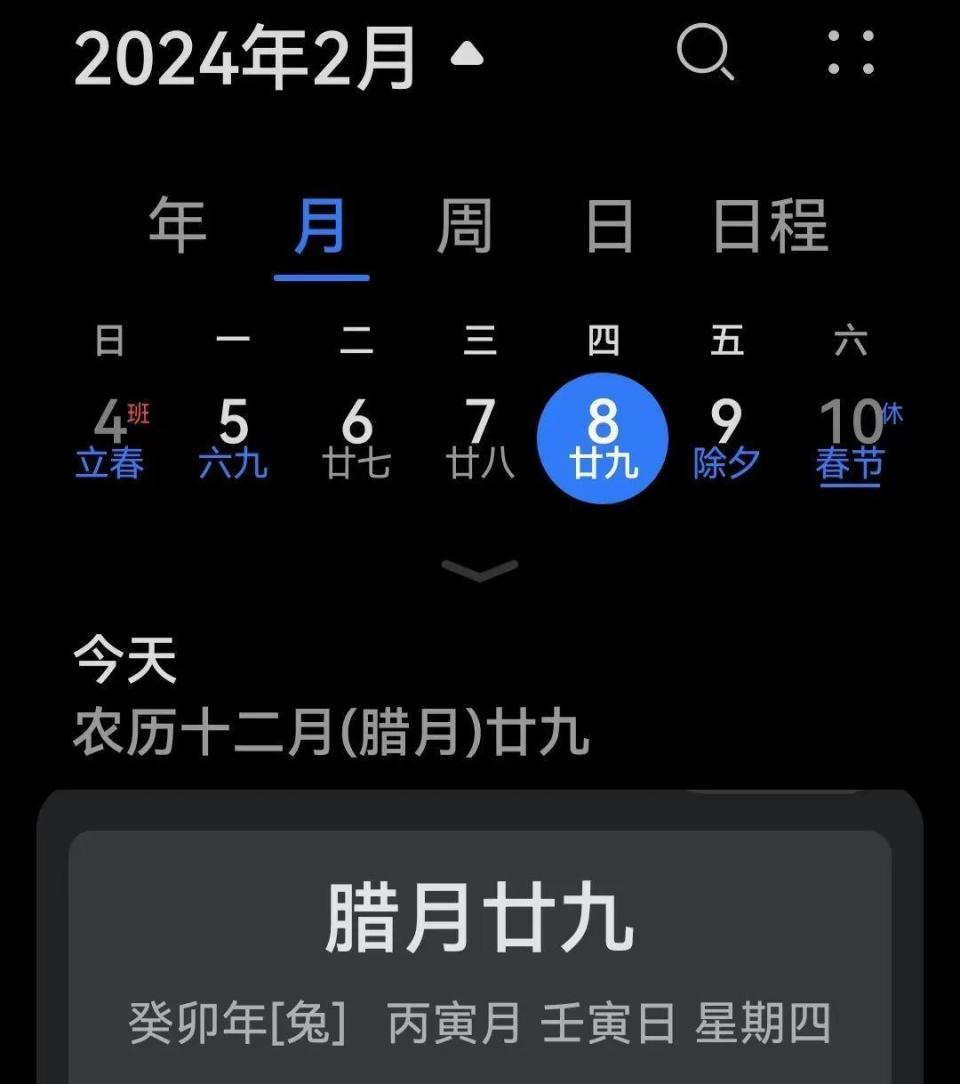Open 春节 holiday on February 10
The height and width of the screenshot is (1084, 960).
849,435
